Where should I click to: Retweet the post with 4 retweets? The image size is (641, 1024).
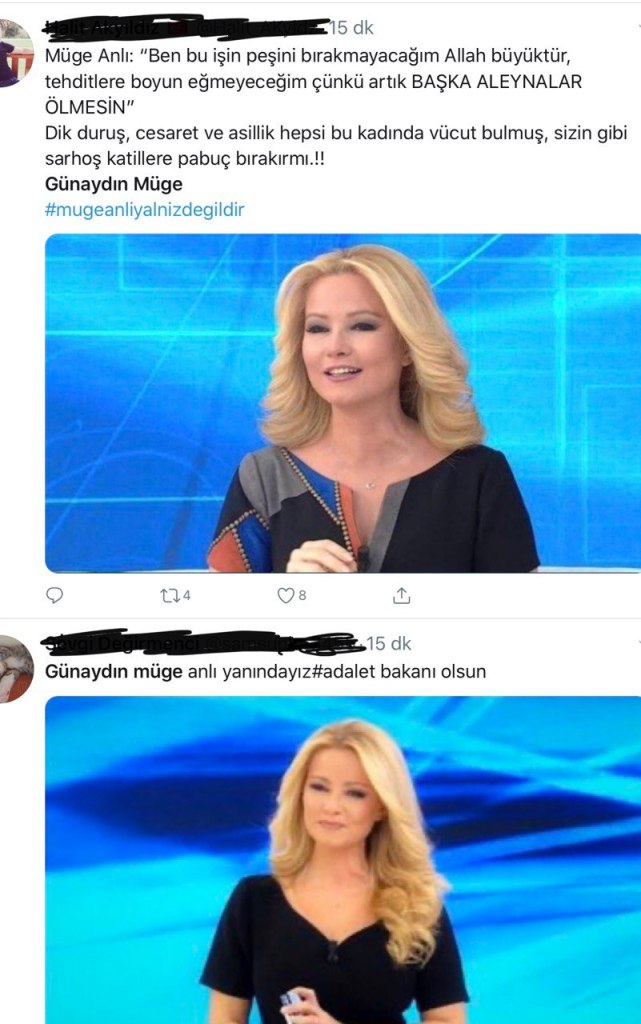pyautogui.click(x=168, y=595)
